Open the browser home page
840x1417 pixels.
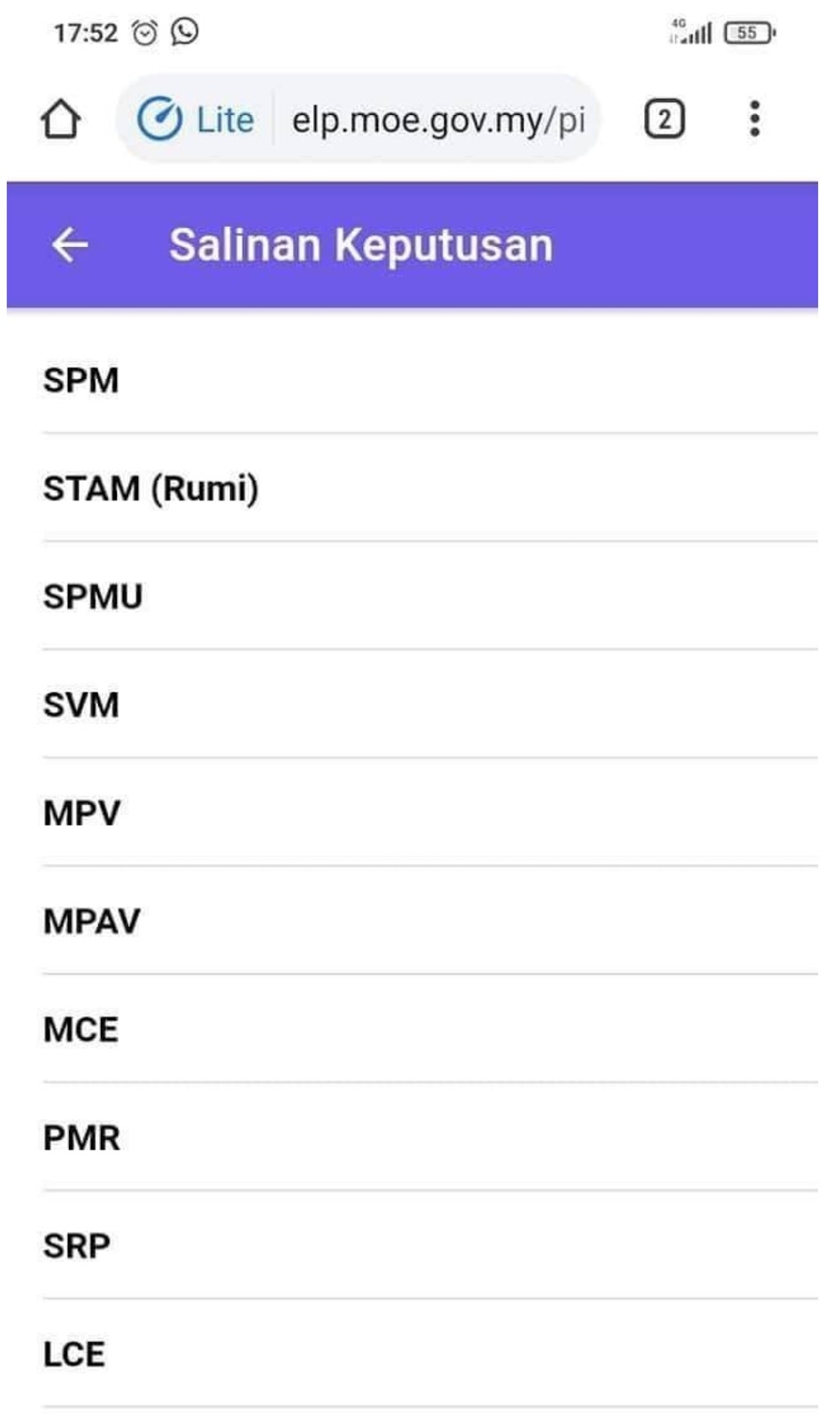coord(60,119)
